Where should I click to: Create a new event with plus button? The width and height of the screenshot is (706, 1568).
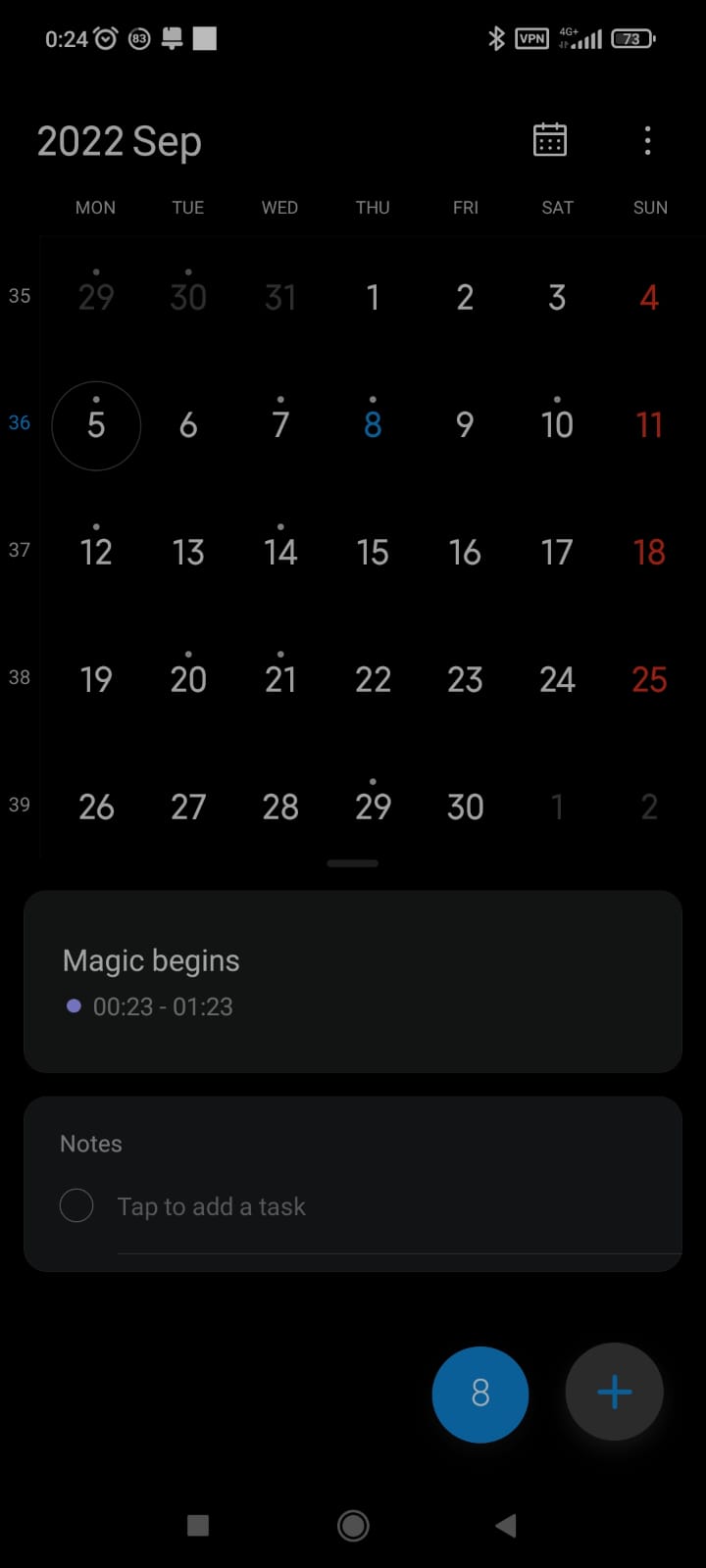click(615, 1392)
